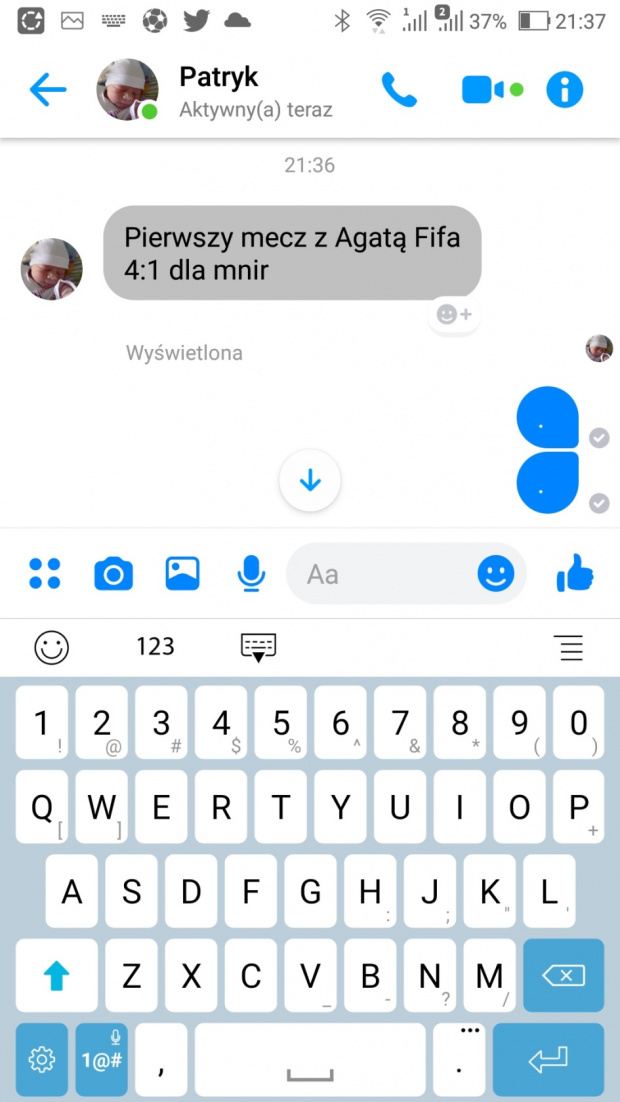Screen dimensions: 620x1102
Task: Record a voice message with the microphone
Action: click(251, 573)
